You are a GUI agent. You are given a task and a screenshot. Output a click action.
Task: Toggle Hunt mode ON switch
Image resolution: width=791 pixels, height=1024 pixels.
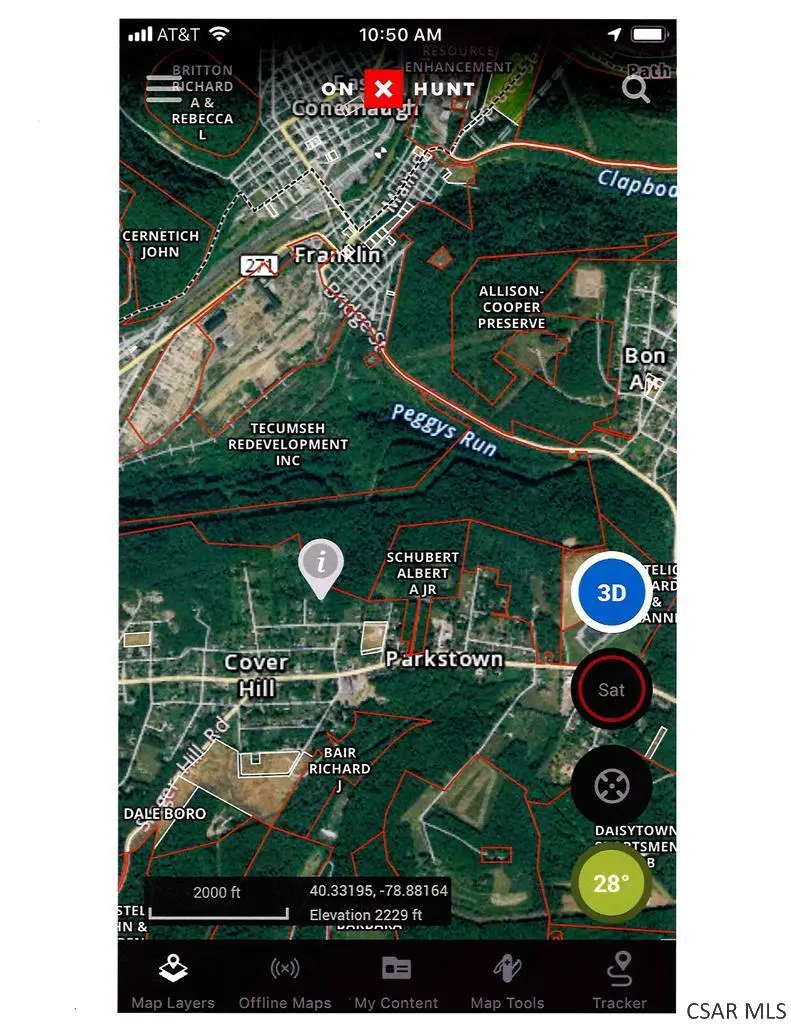click(x=383, y=89)
